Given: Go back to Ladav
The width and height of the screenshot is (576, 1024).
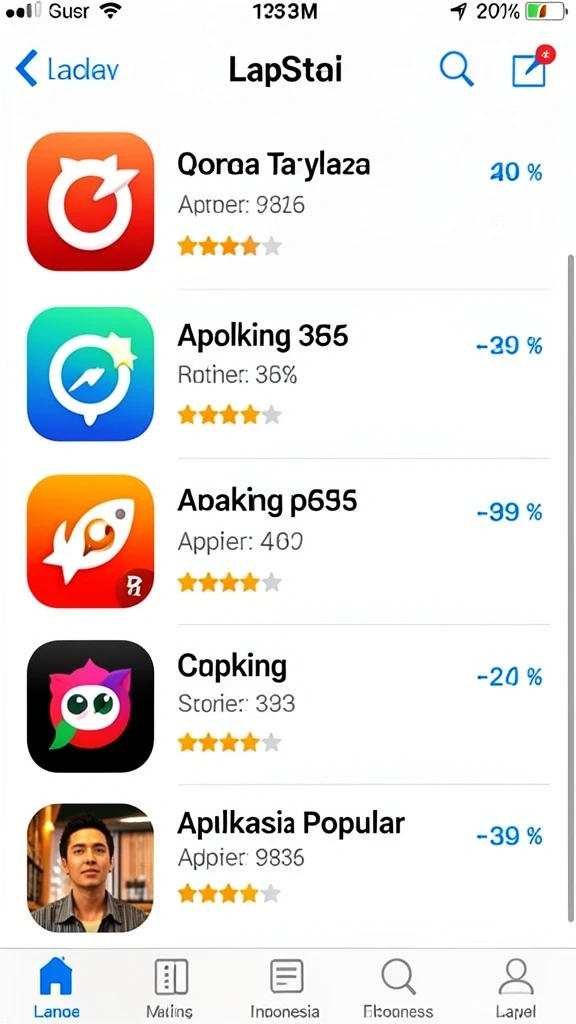Looking at the screenshot, I should coord(67,69).
